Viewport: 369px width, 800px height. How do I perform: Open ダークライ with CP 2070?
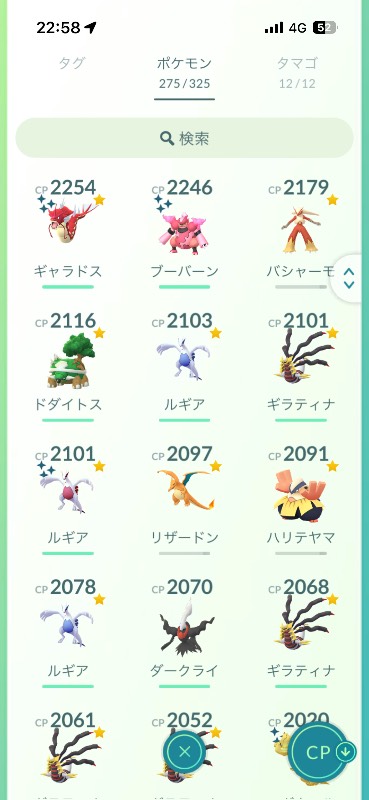[184, 632]
